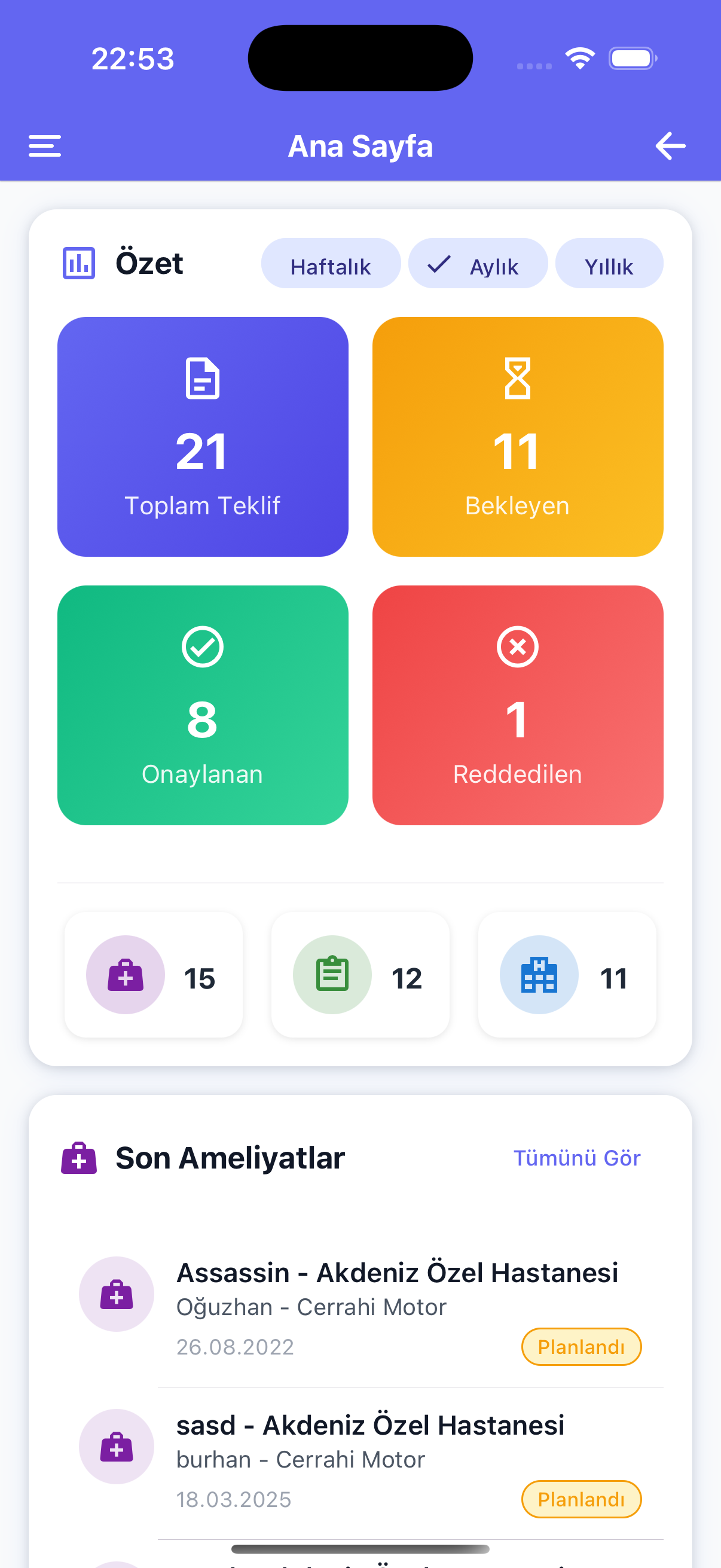The image size is (721, 1568).
Task: Enable the Haftalık period filter
Action: (331, 263)
